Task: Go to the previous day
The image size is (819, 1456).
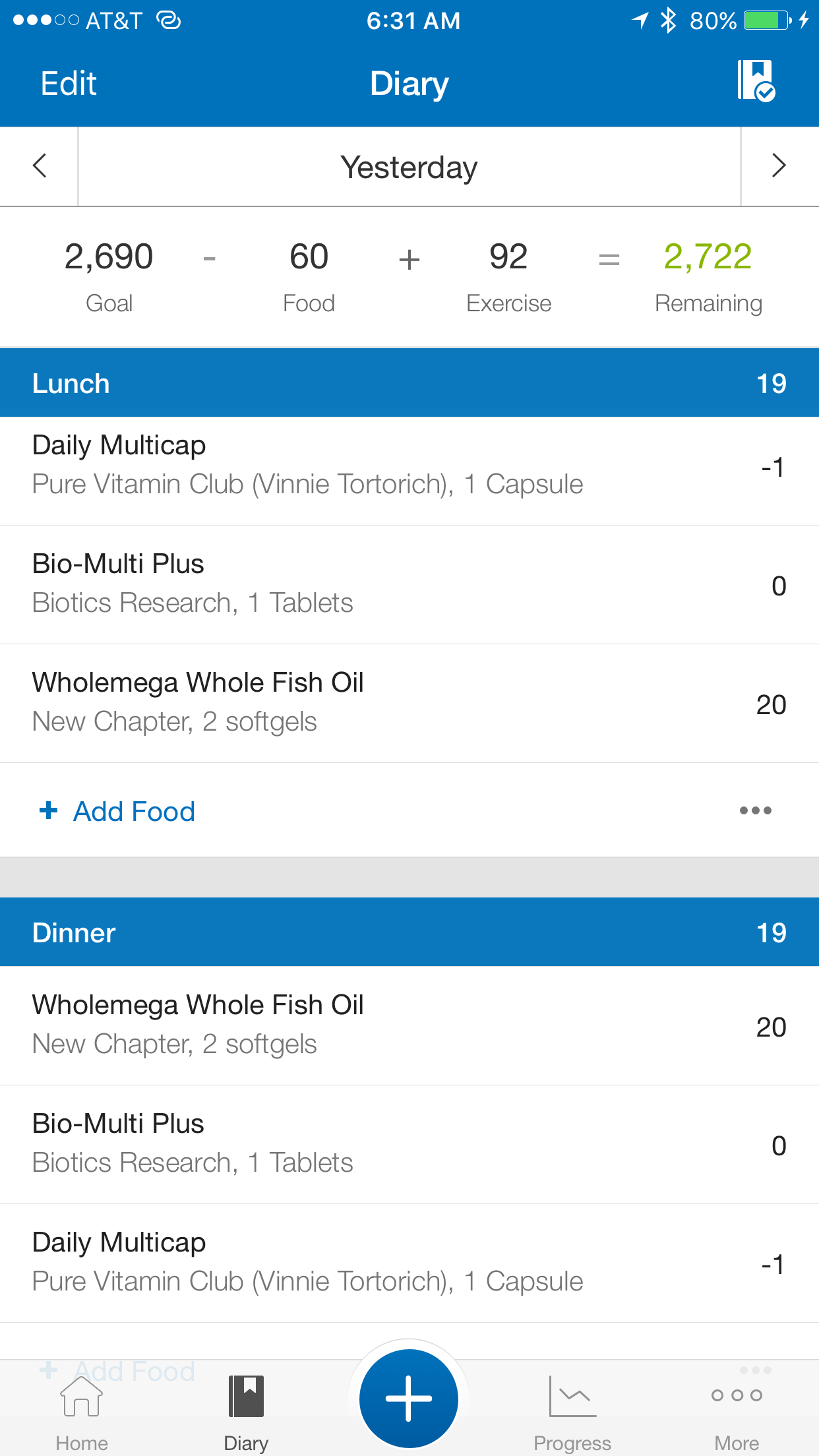Action: (40, 166)
